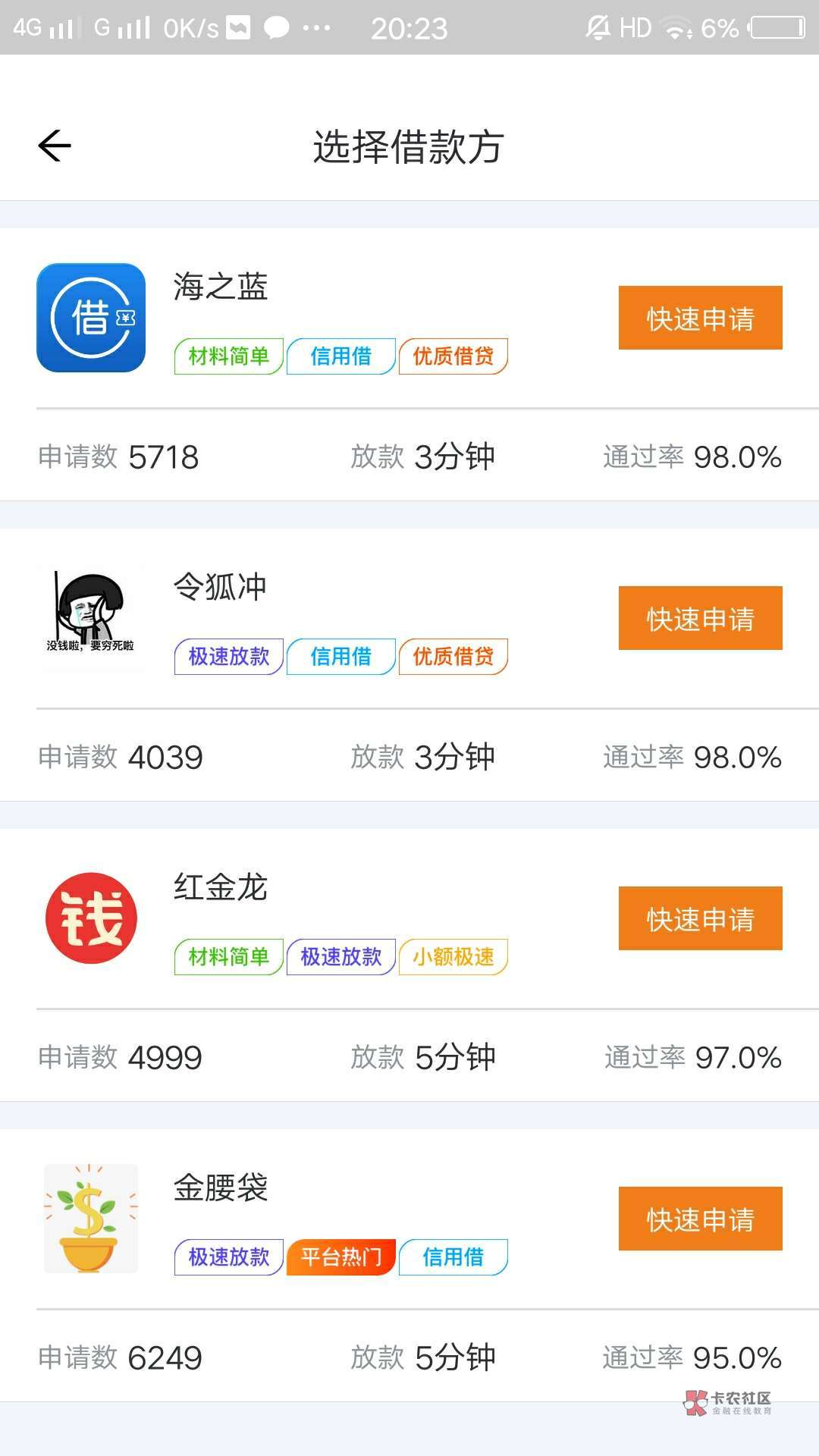The width and height of the screenshot is (819, 1456).
Task: Go back using the top-left arrow
Action: [x=55, y=146]
